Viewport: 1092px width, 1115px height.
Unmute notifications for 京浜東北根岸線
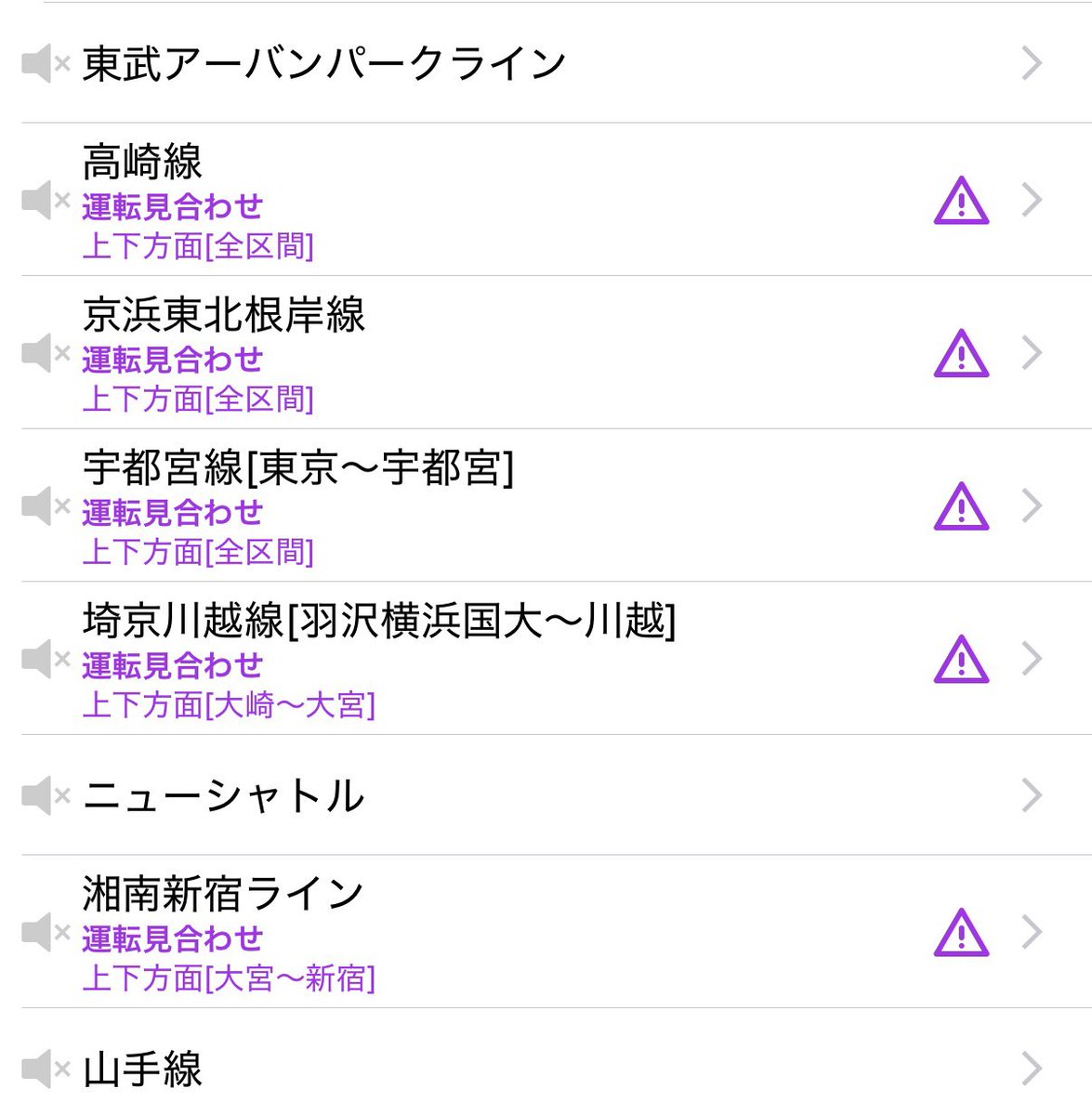point(45,353)
